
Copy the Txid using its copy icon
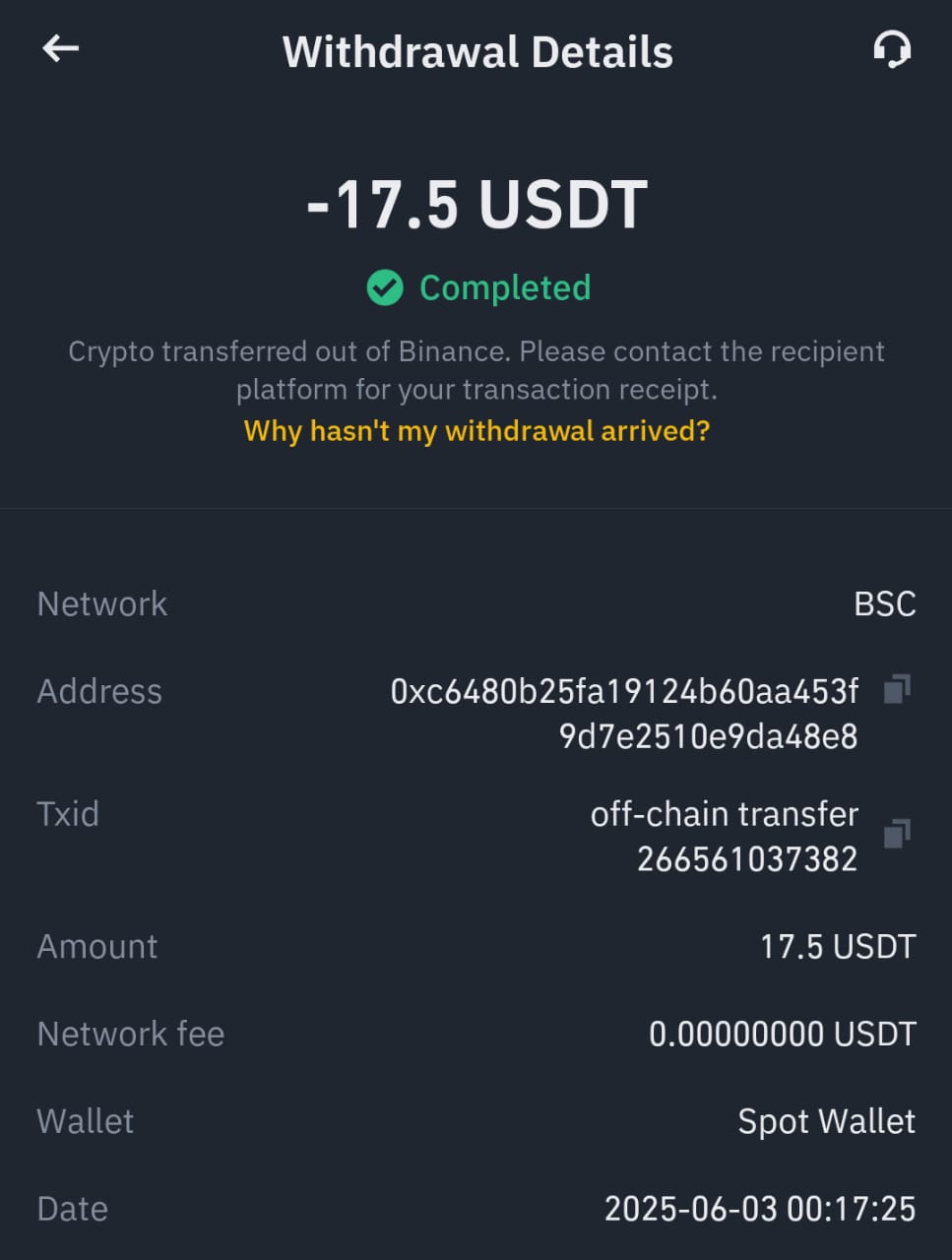896,834
